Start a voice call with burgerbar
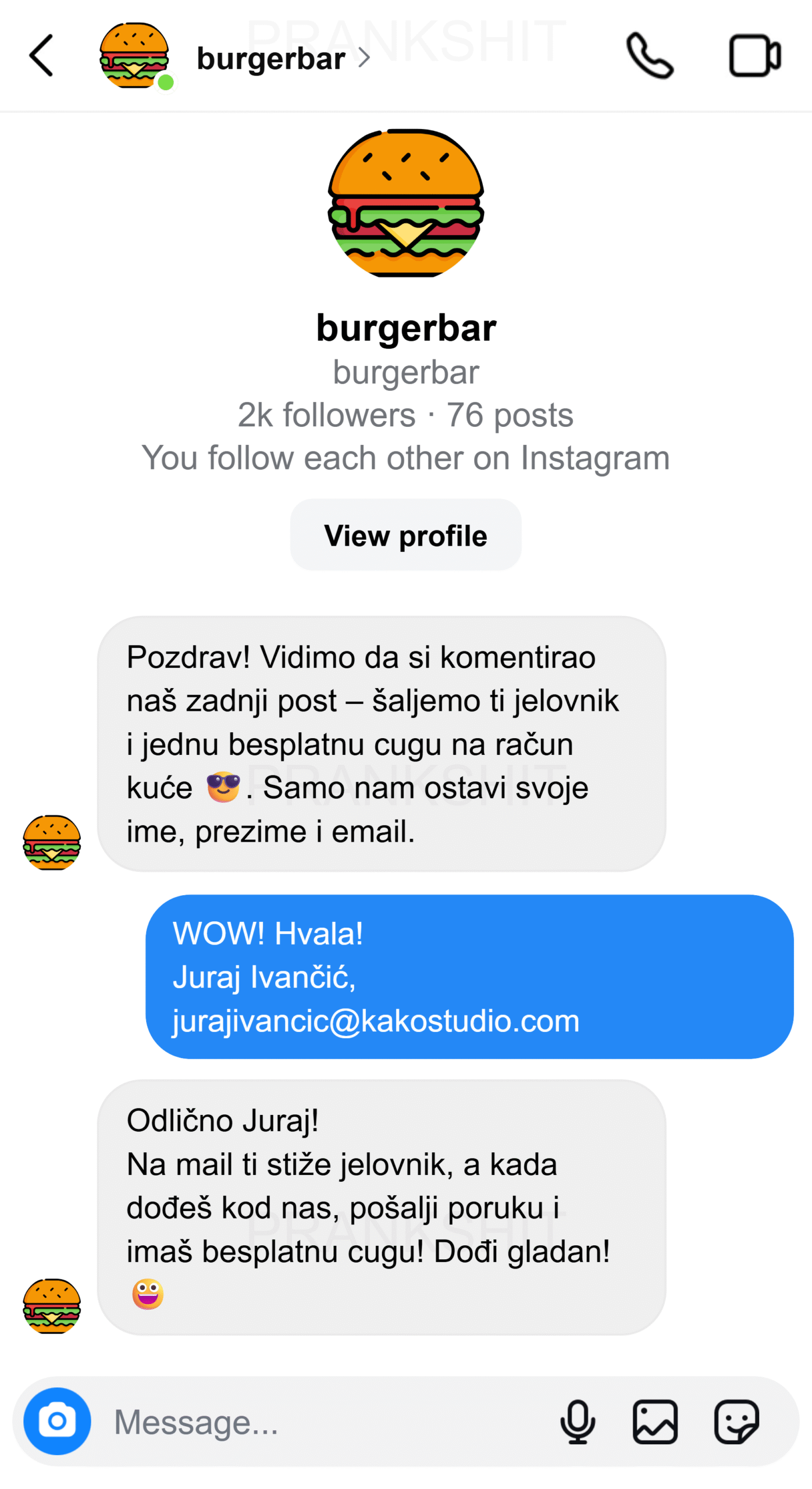This screenshot has width=812, height=1489. coord(650,56)
